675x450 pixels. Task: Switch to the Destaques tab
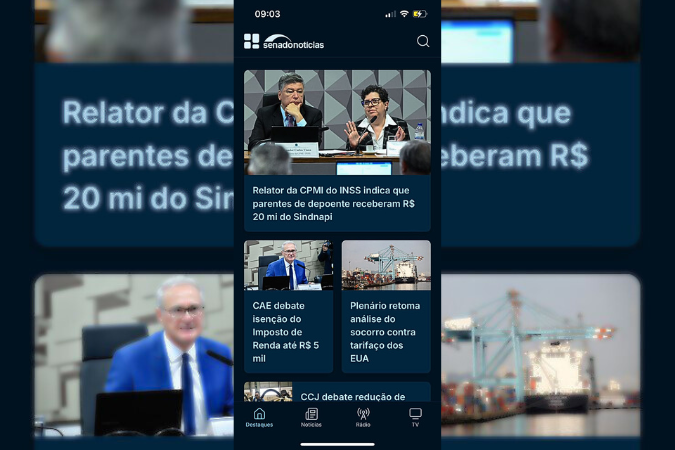259,417
